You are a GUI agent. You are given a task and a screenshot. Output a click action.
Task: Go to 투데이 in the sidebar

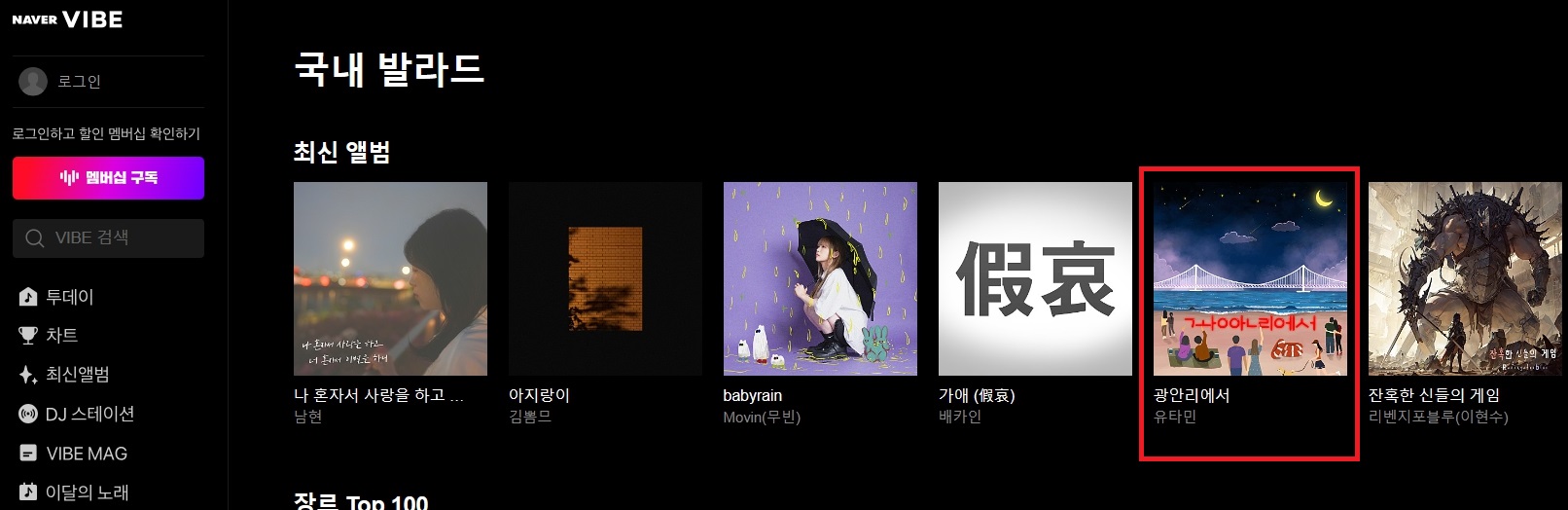[69, 297]
